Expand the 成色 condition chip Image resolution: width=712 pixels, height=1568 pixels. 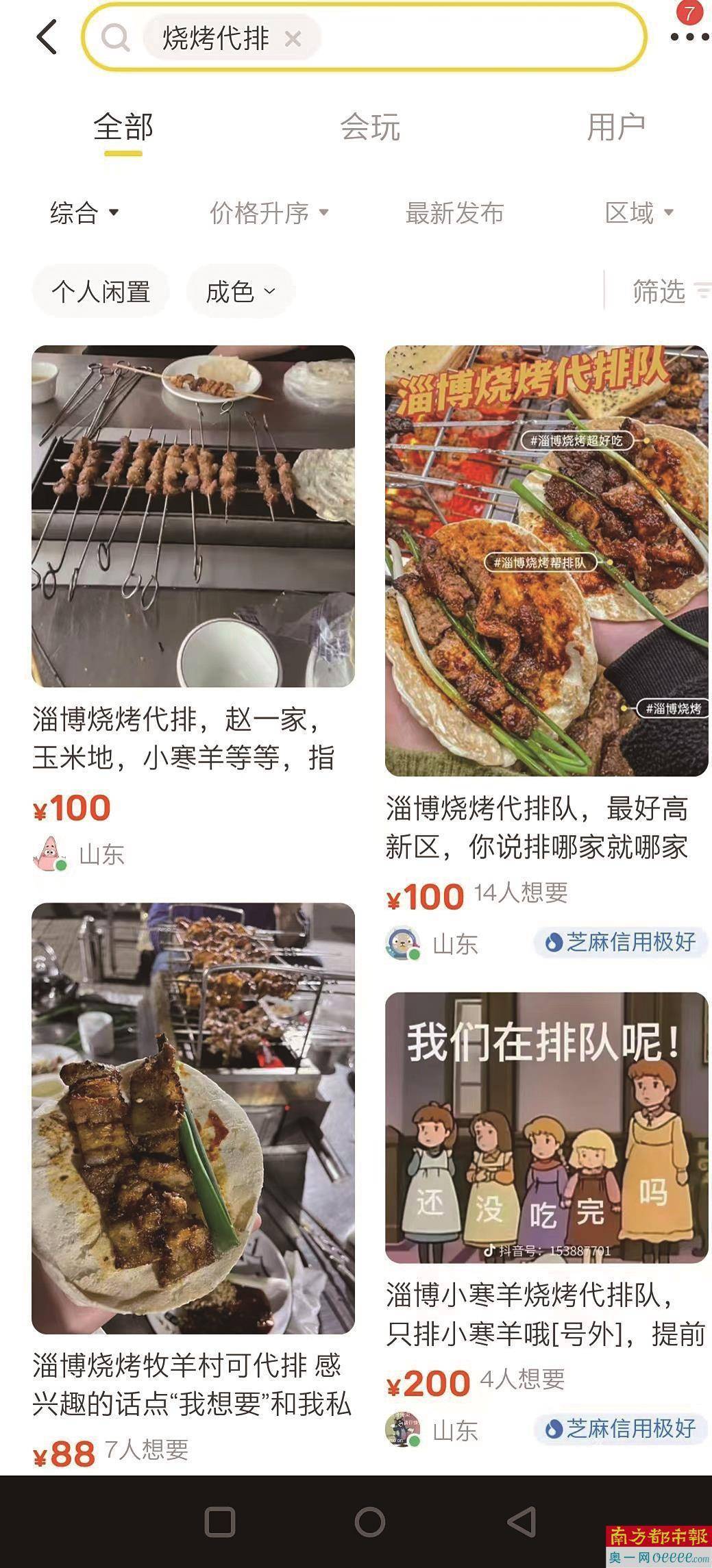pos(240,292)
